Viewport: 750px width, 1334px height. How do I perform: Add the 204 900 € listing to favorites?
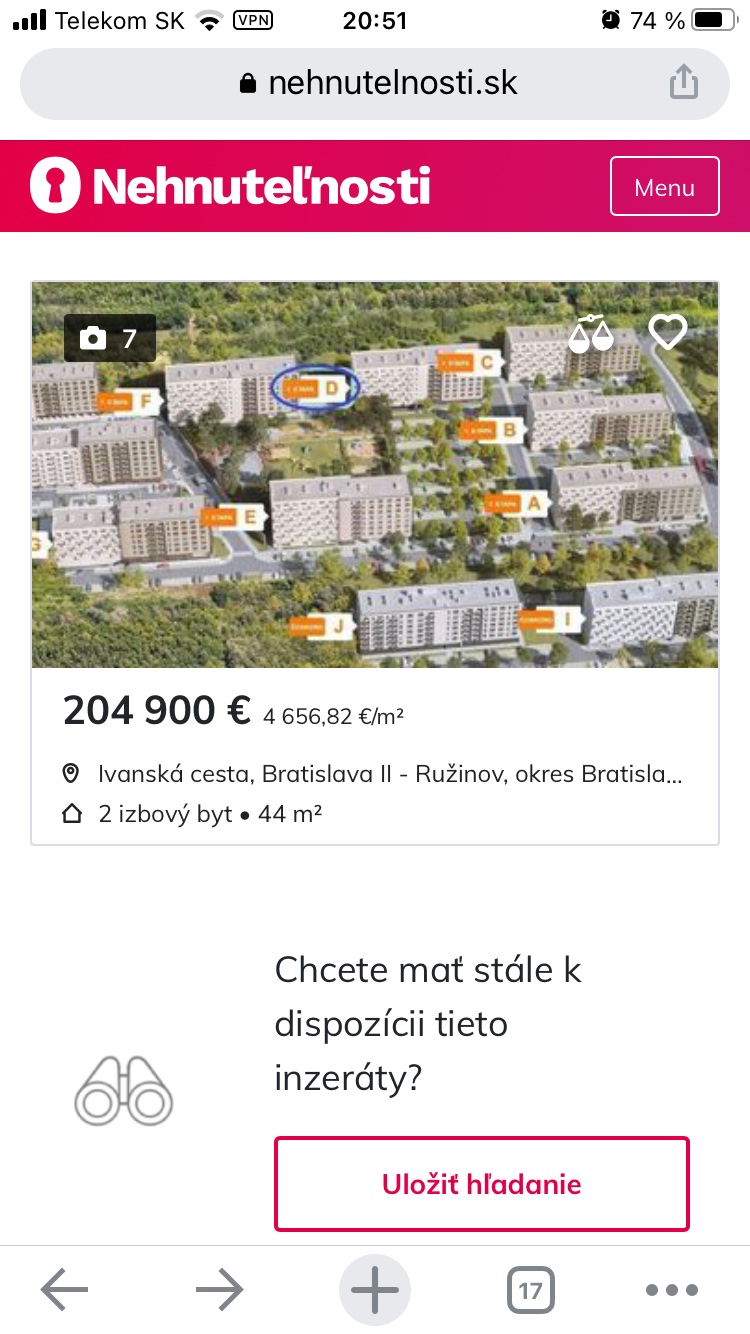(x=668, y=332)
